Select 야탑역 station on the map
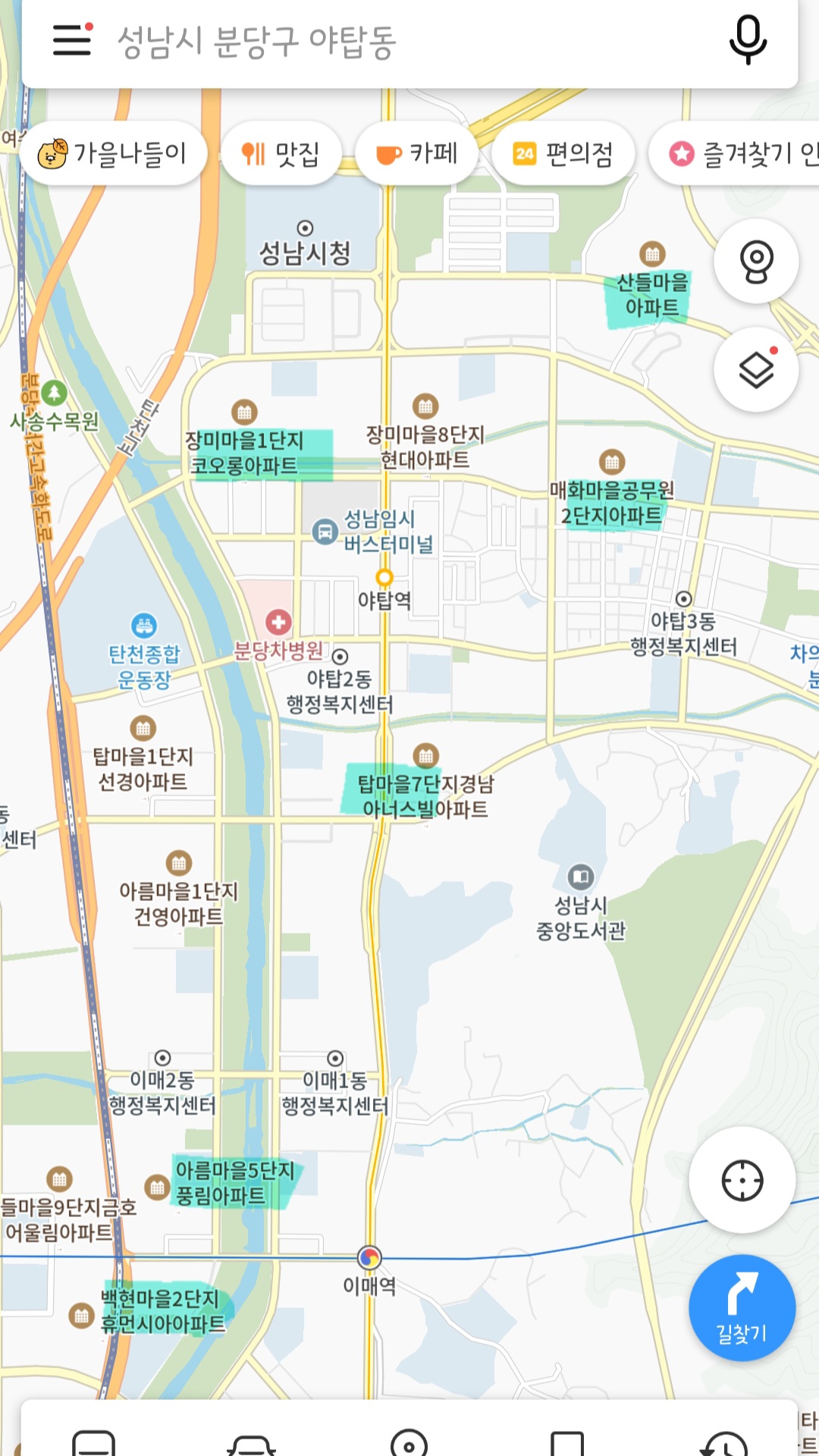This screenshot has width=819, height=1456. click(384, 579)
